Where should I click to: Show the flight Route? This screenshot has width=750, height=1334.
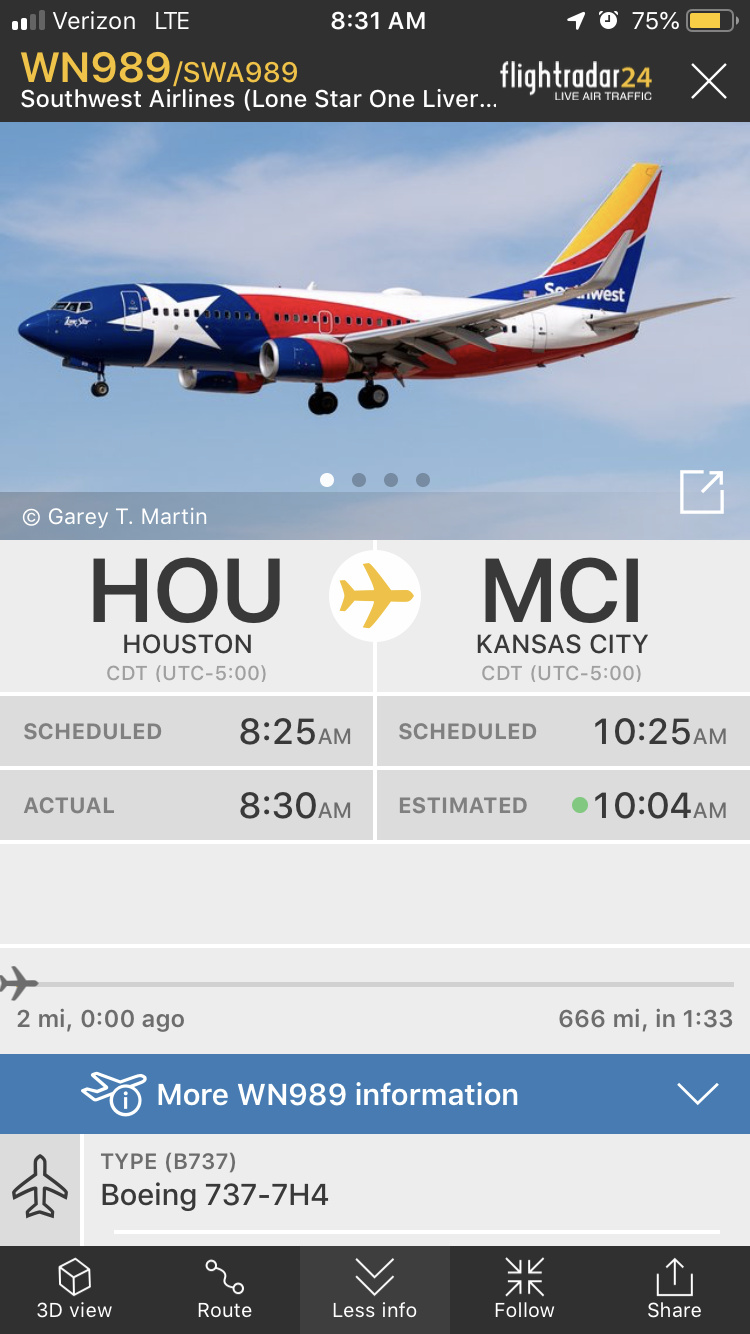point(225,1290)
